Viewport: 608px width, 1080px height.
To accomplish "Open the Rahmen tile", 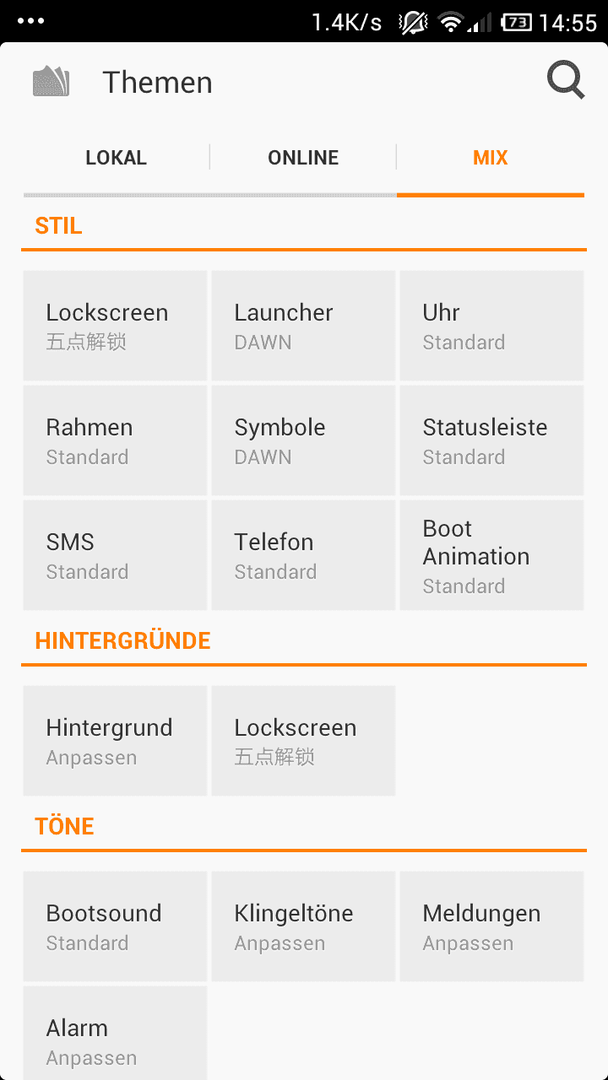I will [x=115, y=440].
